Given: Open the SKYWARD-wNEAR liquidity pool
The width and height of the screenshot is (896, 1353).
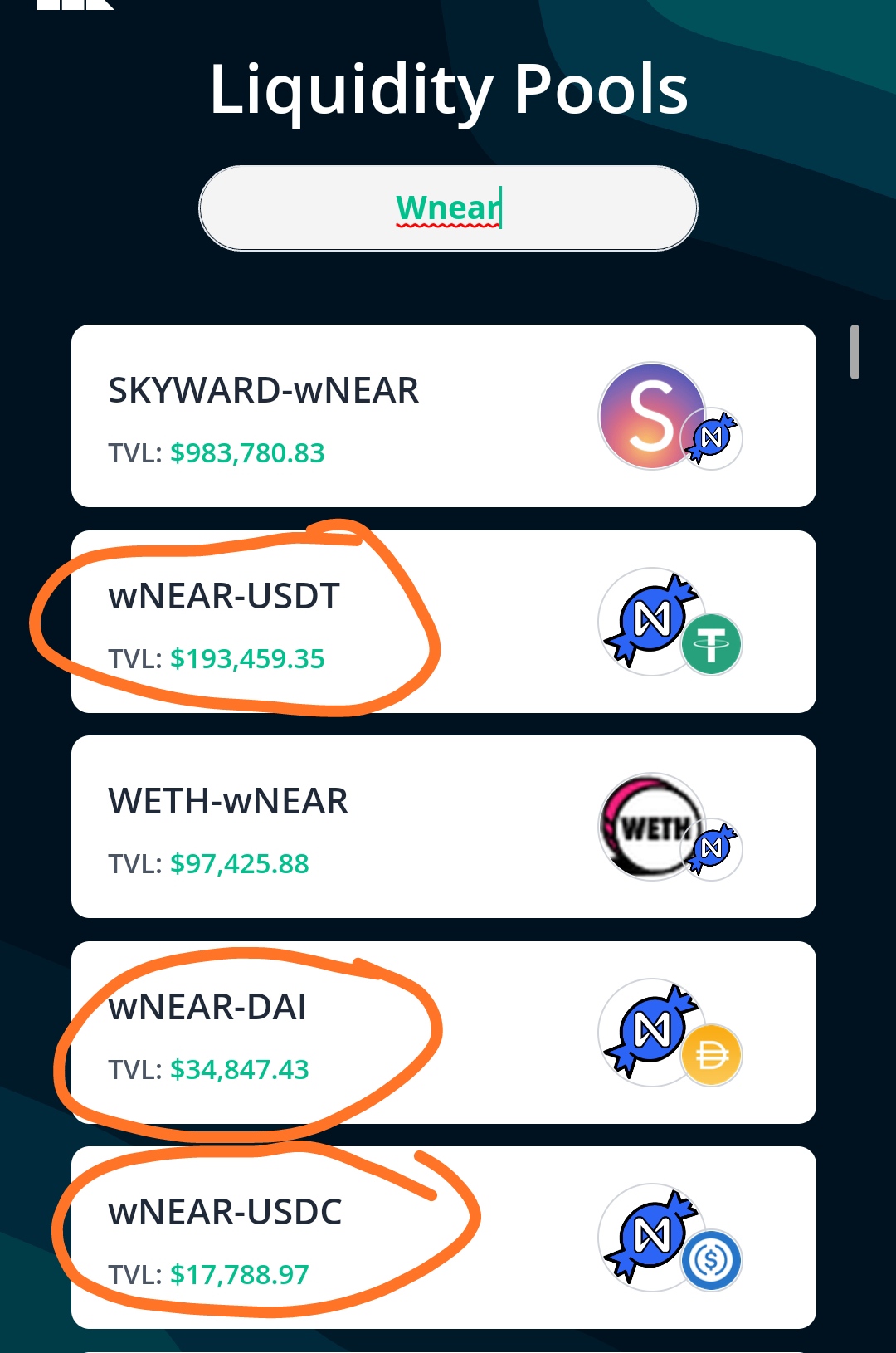Looking at the screenshot, I should click(x=443, y=416).
